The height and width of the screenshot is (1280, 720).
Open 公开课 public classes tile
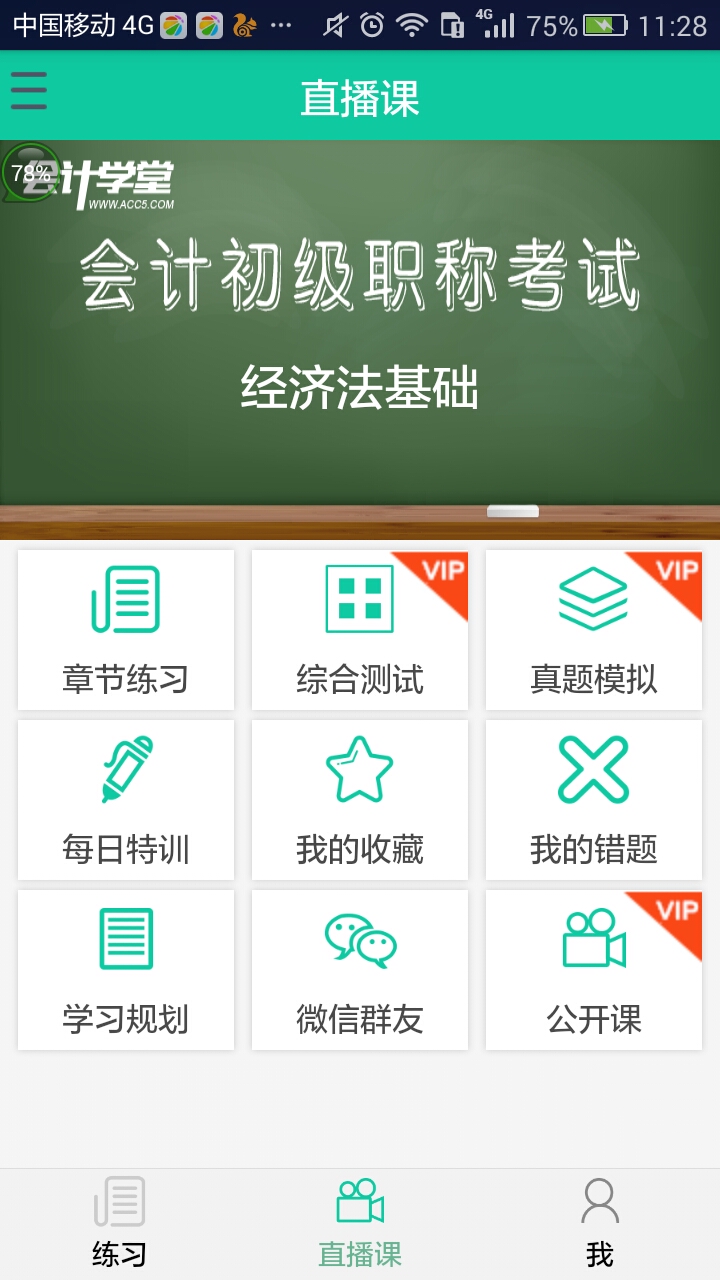point(594,970)
